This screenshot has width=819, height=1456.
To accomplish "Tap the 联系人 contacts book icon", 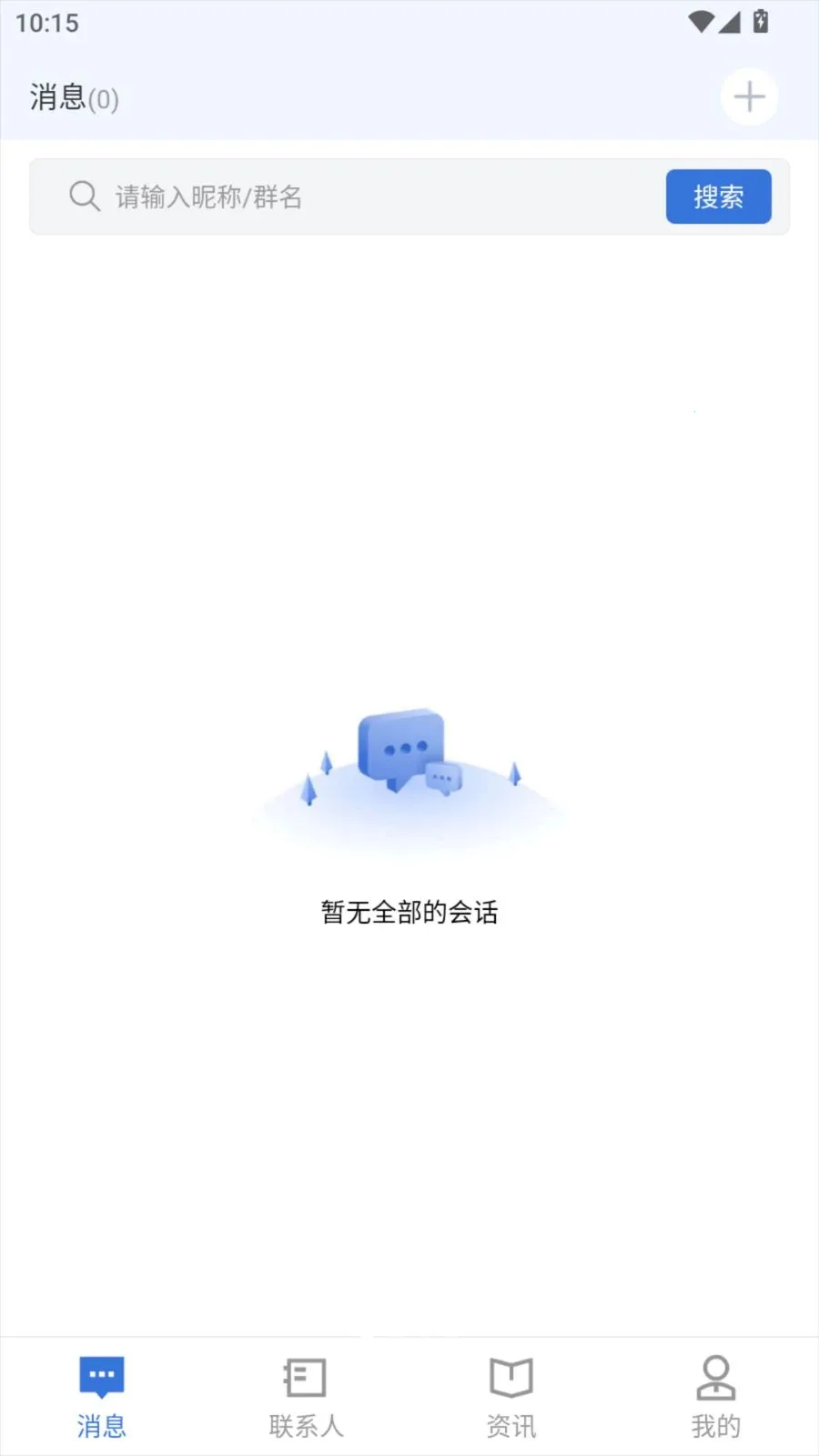I will point(304,1377).
